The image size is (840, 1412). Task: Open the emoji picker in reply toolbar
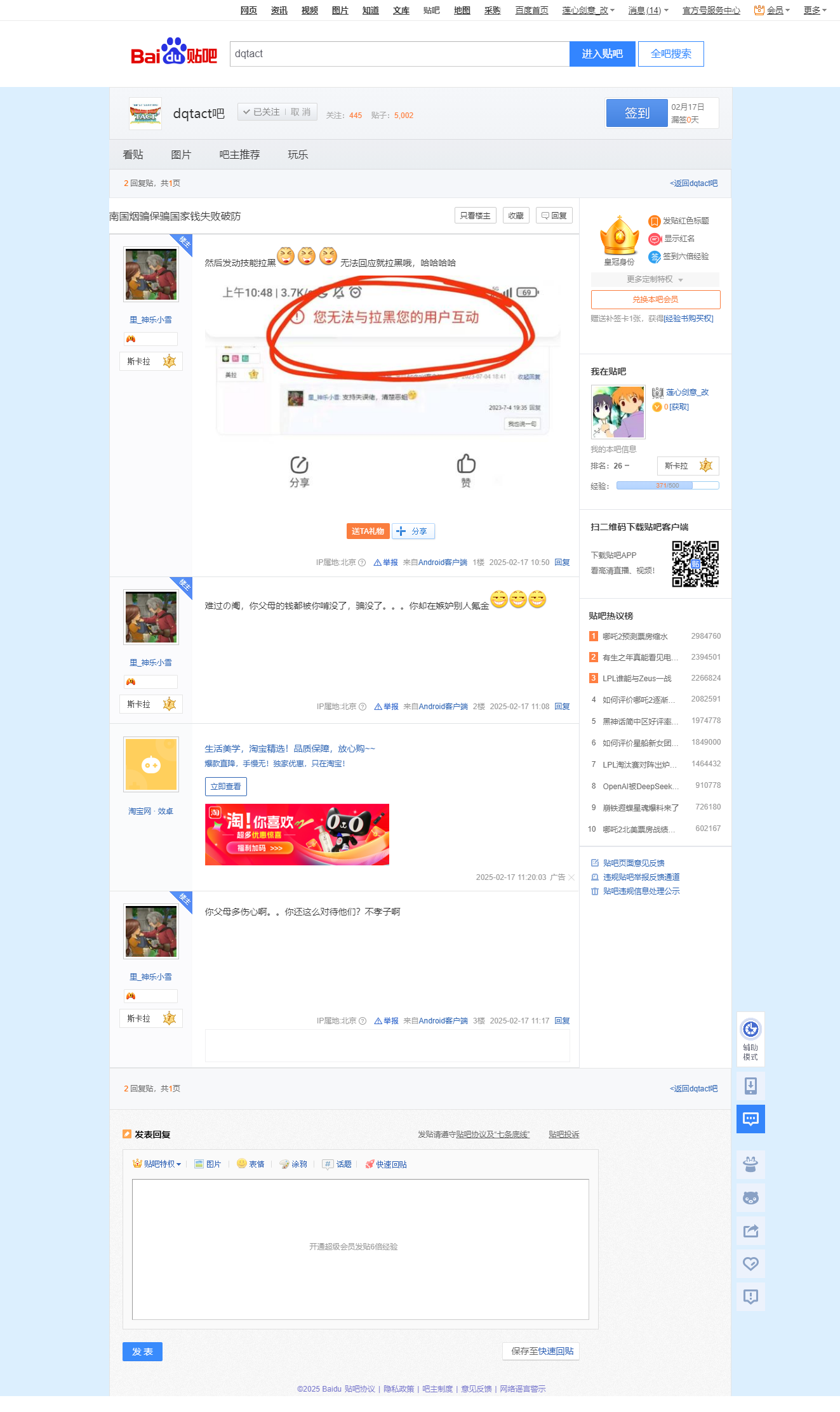pyautogui.click(x=250, y=1164)
